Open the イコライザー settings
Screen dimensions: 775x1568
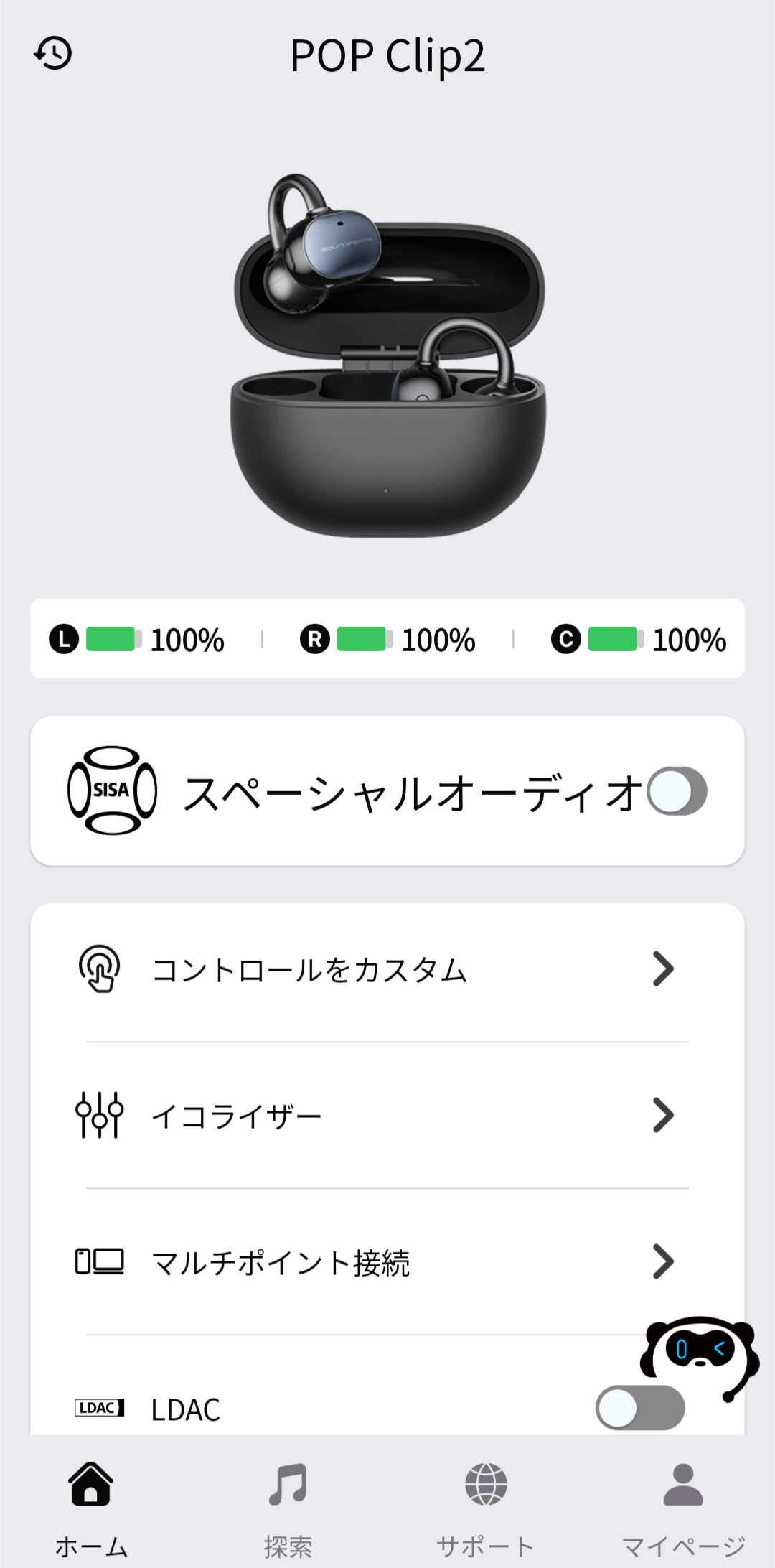387,1116
